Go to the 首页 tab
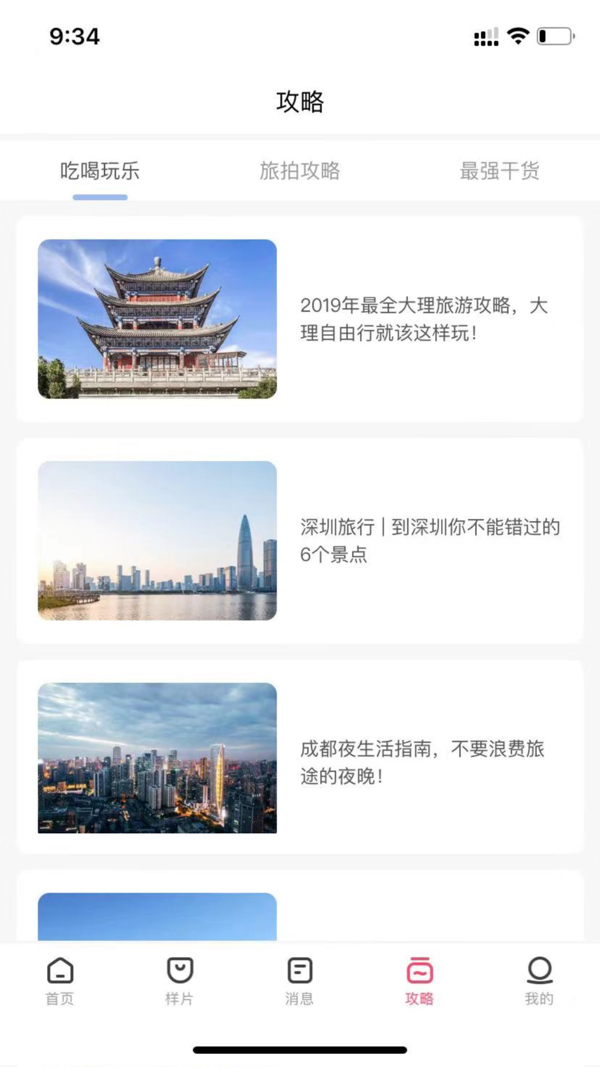Screen dimensions: 600x1067 (60, 981)
